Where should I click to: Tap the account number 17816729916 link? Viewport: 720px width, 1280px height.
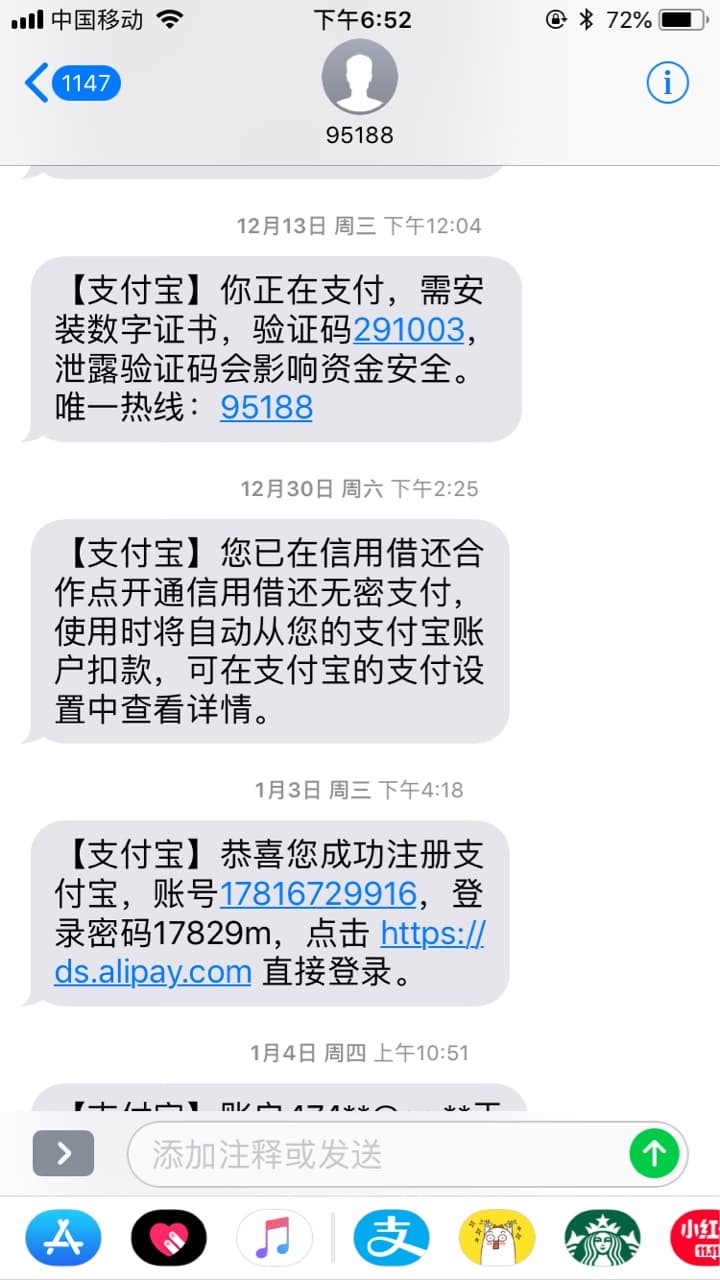click(x=318, y=892)
